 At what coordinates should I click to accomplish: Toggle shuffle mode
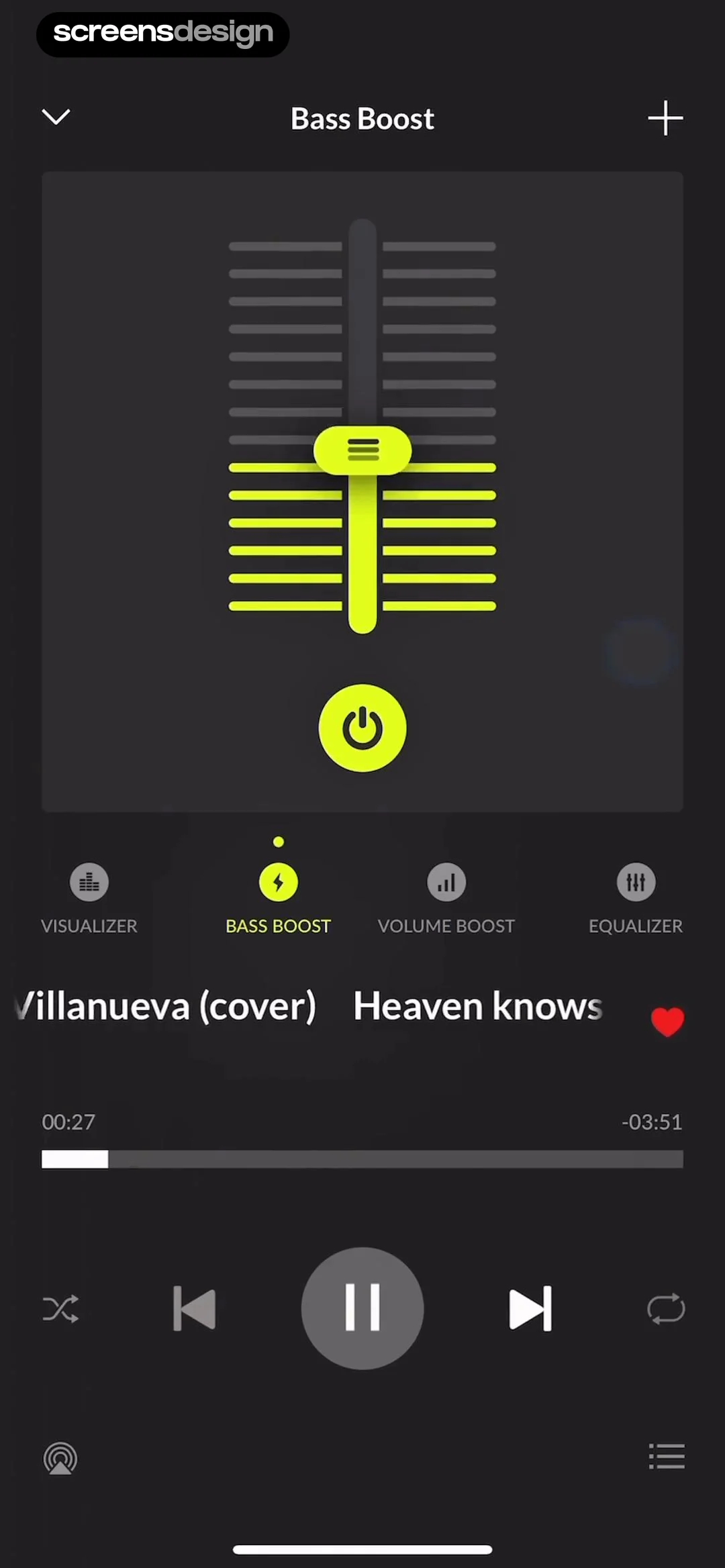[61, 1308]
